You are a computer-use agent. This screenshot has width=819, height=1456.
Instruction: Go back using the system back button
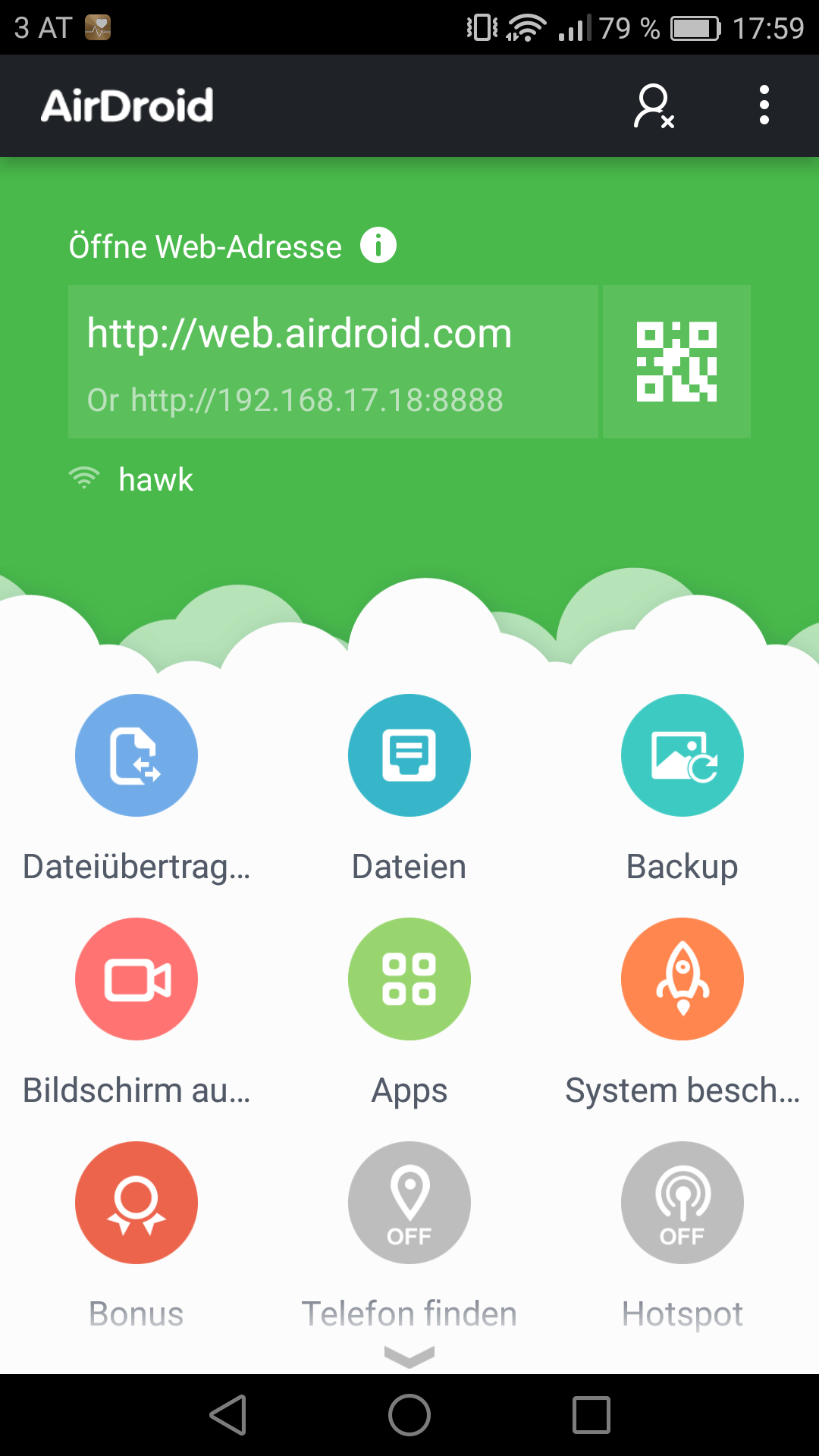(x=228, y=1415)
